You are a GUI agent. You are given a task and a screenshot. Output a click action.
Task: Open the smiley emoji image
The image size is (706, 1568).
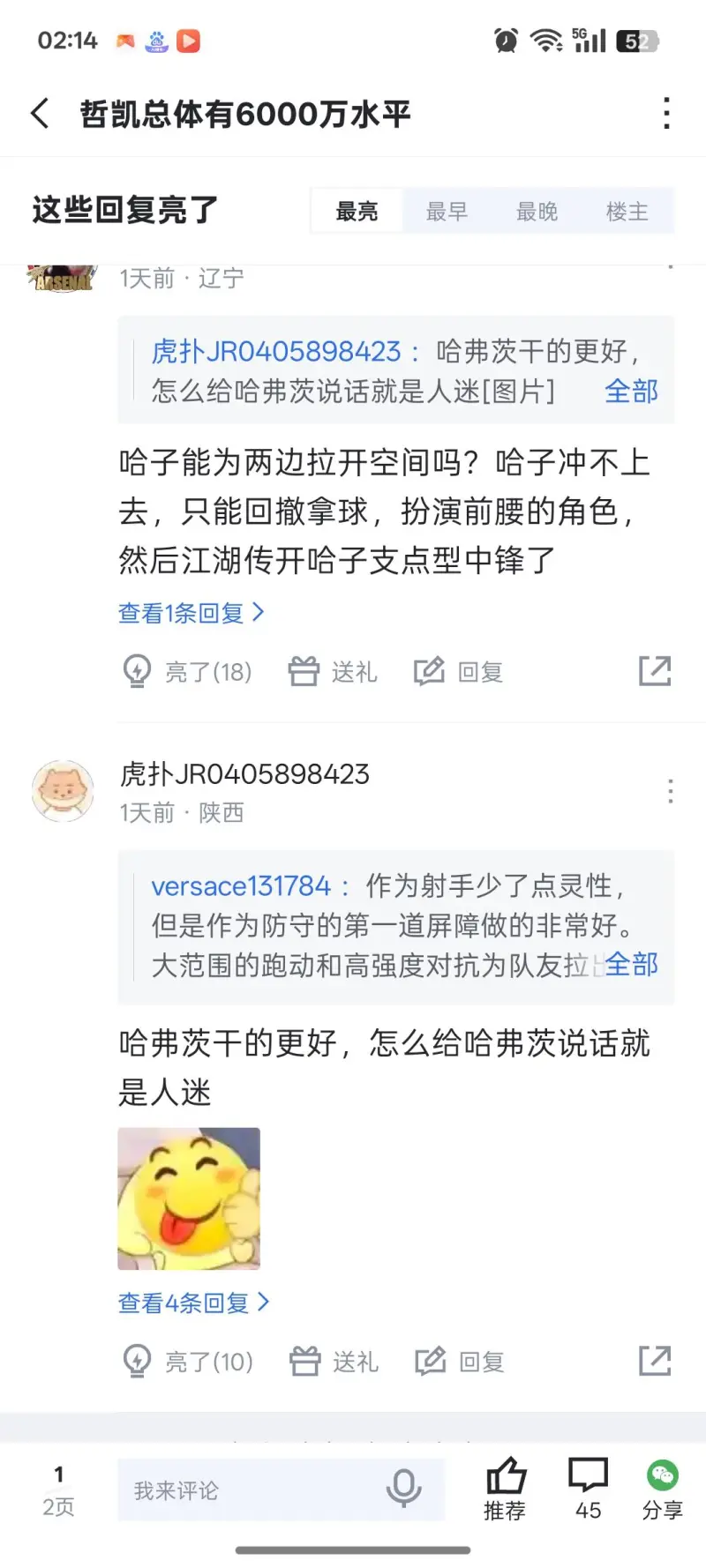tap(189, 1198)
